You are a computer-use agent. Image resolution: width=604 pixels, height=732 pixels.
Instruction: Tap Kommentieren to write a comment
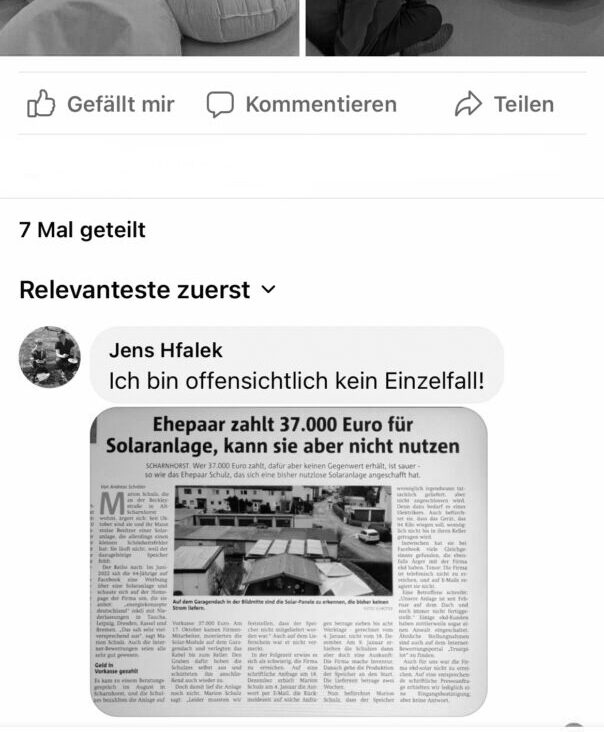[301, 104]
